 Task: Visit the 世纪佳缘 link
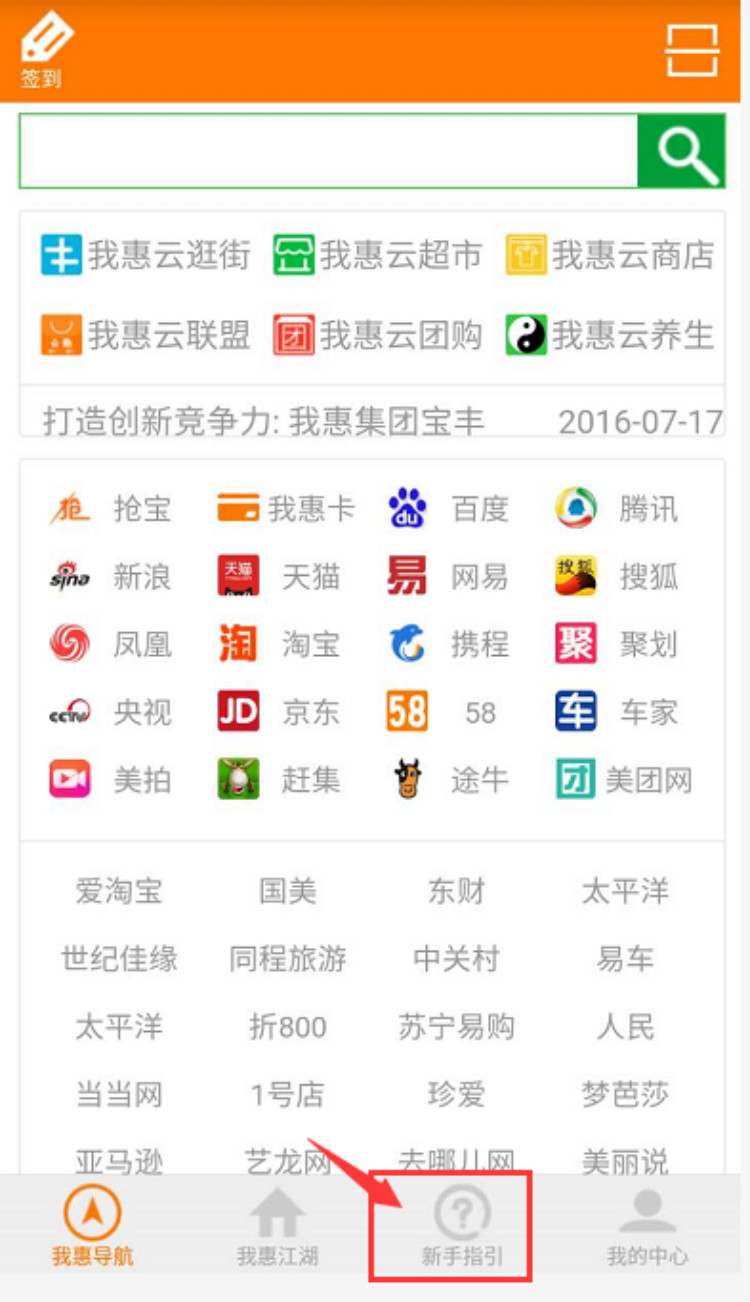point(119,959)
